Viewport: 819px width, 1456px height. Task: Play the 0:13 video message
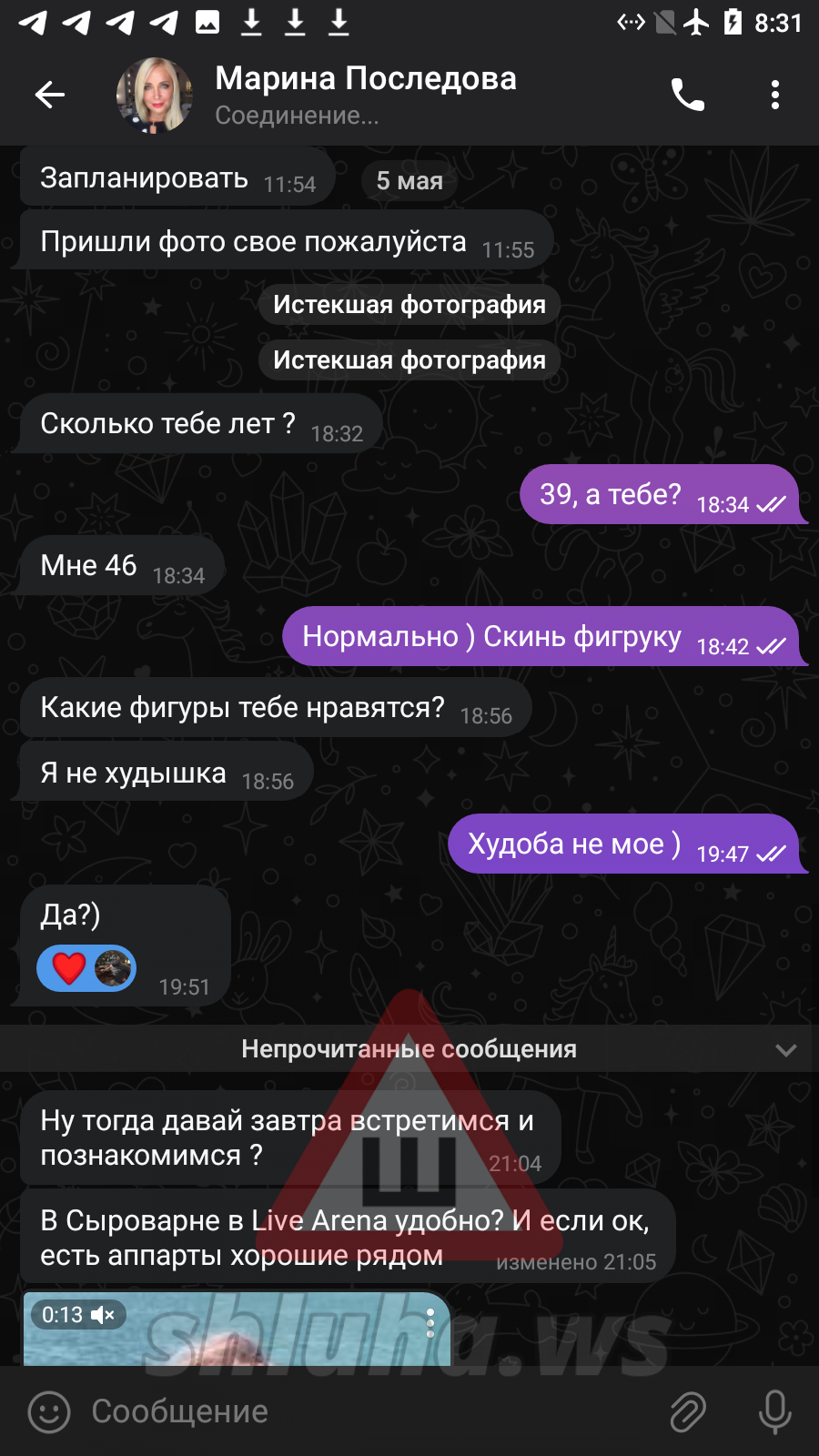tap(237, 1329)
